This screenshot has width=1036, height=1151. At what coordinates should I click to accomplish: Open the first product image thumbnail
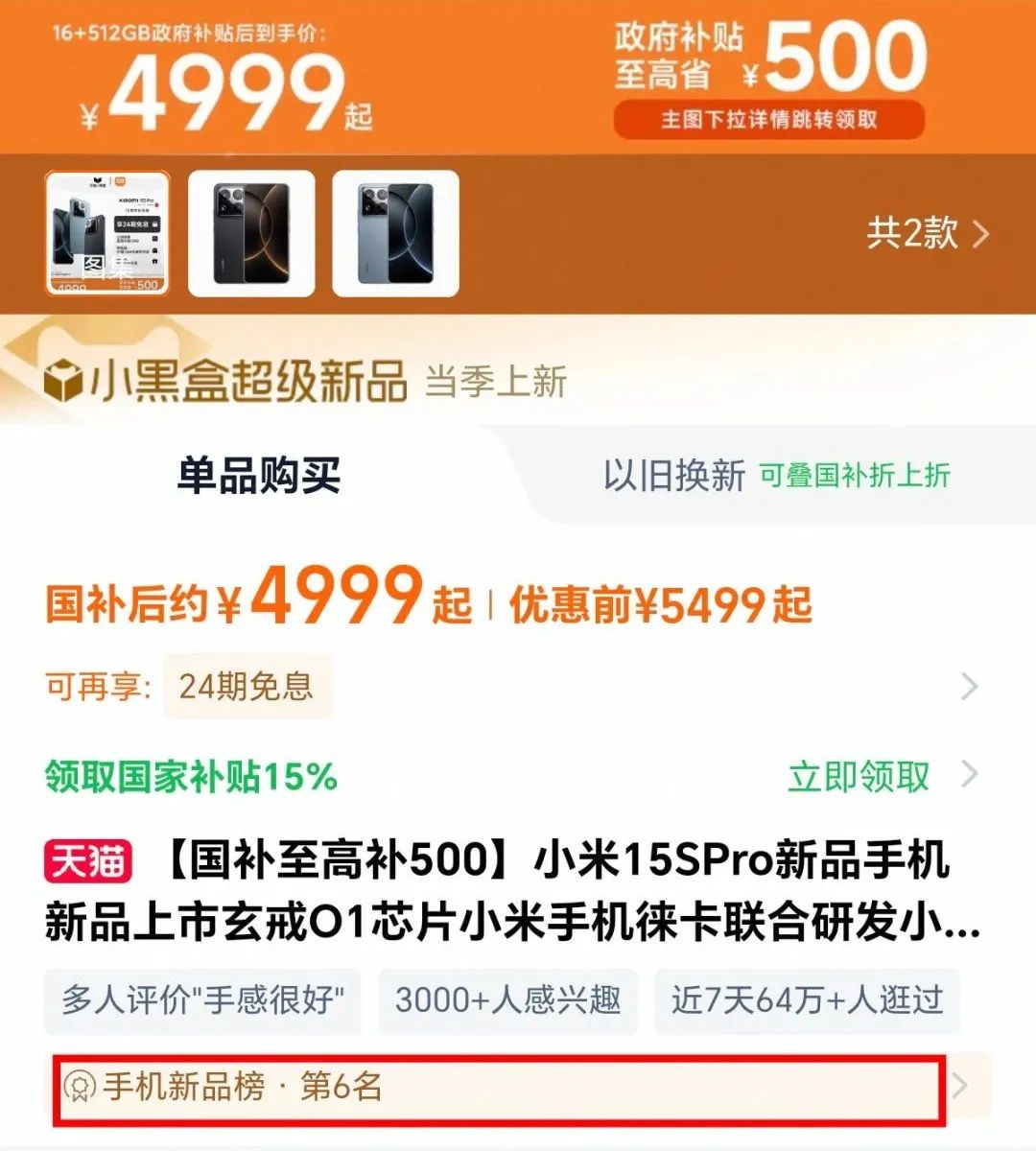[x=107, y=233]
